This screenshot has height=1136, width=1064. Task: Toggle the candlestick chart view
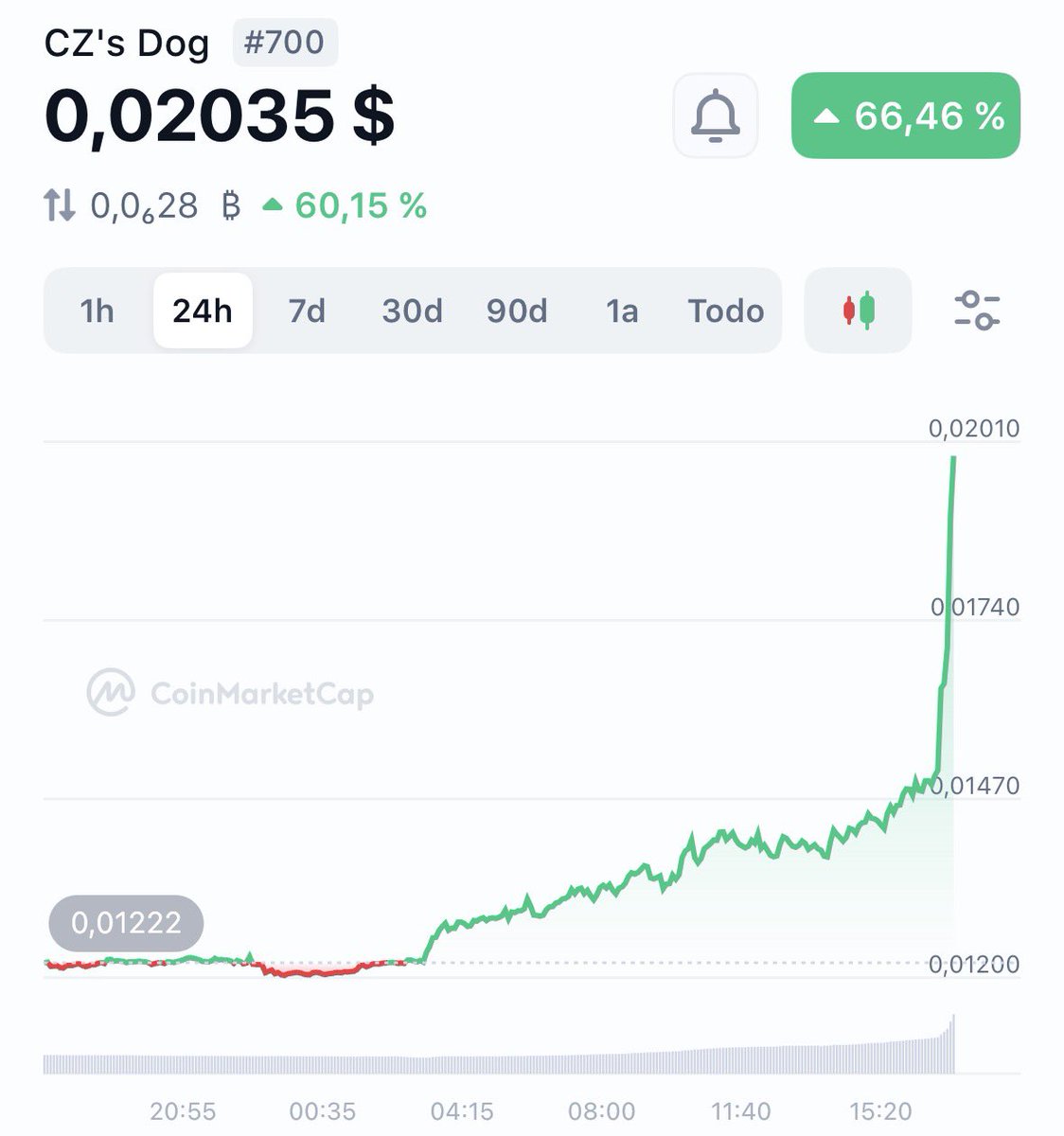(859, 311)
